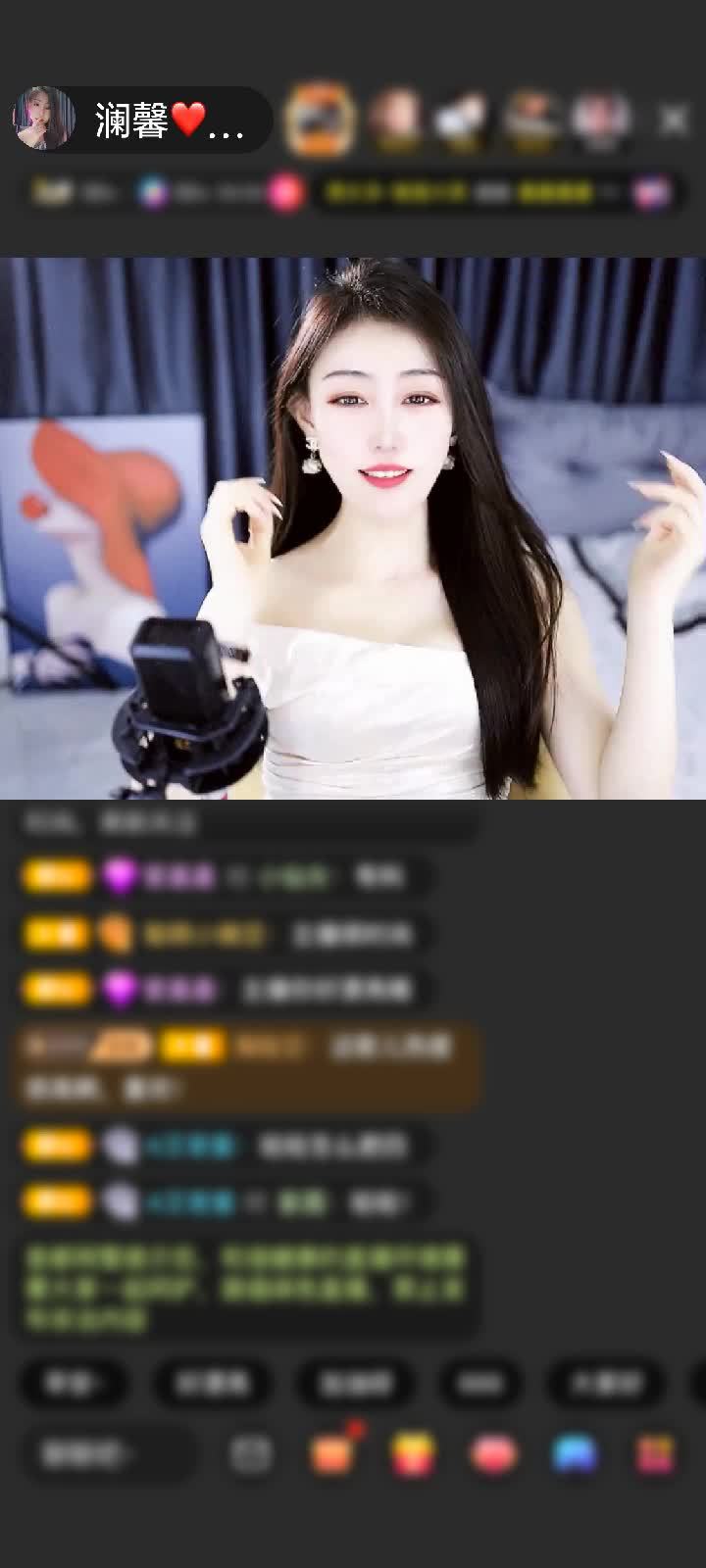Open the first top viewer avatar

[320, 120]
